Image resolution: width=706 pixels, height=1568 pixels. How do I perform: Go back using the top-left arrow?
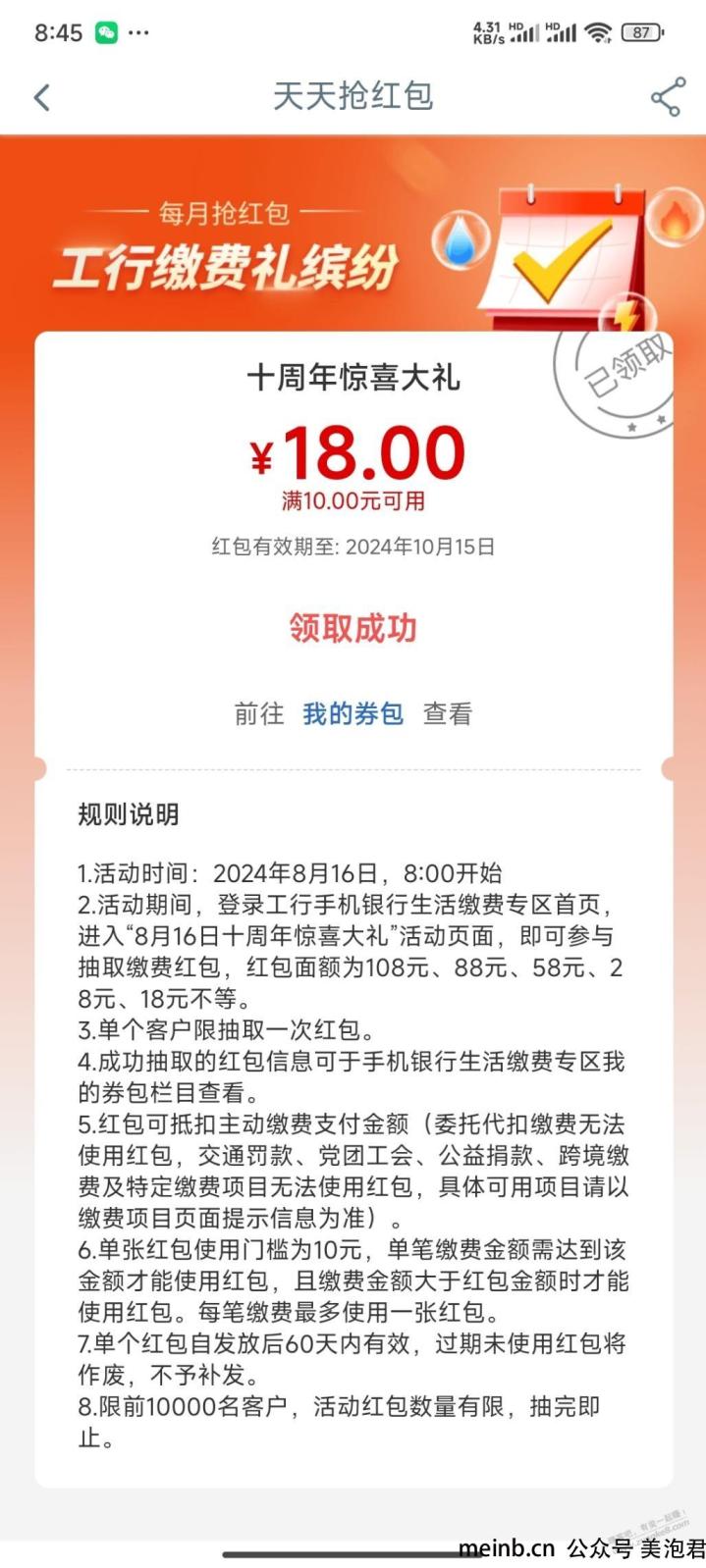tap(41, 97)
